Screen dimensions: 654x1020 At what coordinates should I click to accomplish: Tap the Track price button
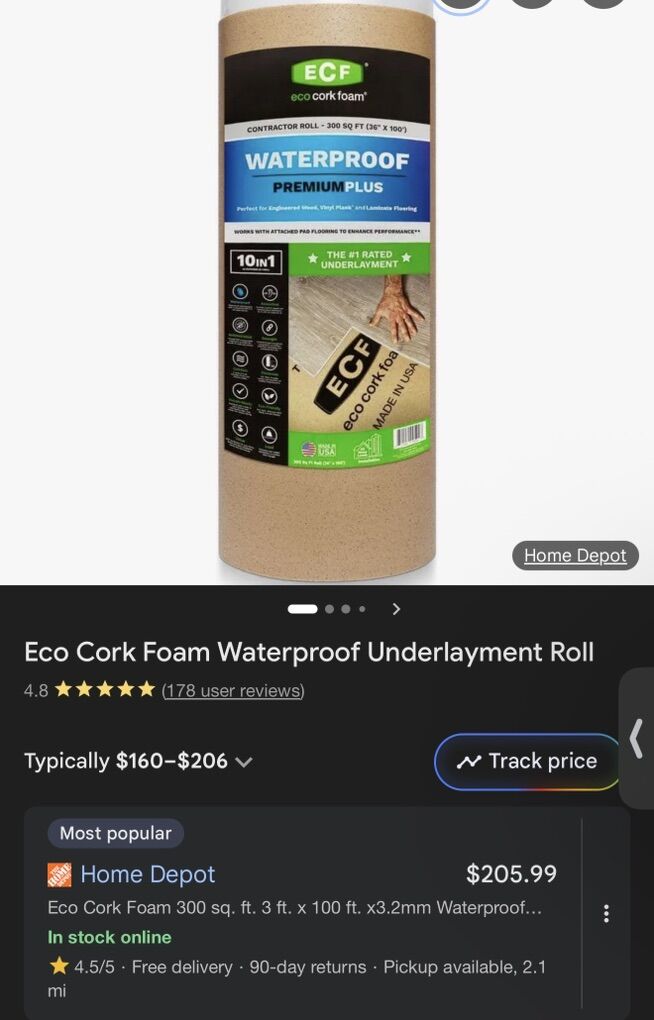pos(527,761)
